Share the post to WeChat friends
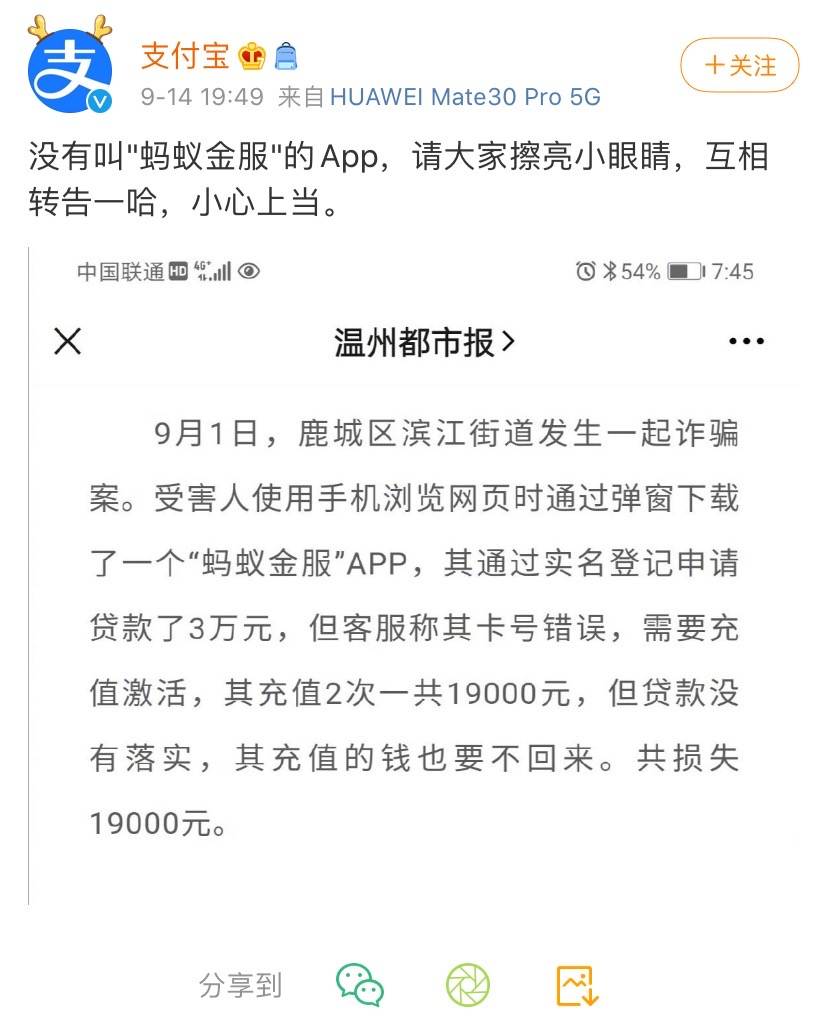 (x=363, y=984)
